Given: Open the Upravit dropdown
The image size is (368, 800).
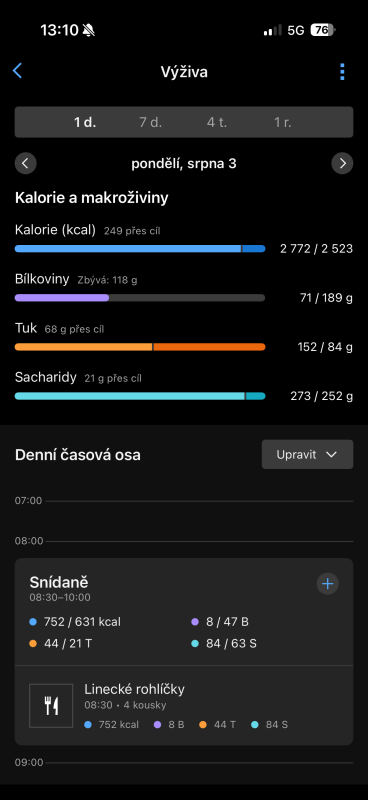Looking at the screenshot, I should [307, 454].
